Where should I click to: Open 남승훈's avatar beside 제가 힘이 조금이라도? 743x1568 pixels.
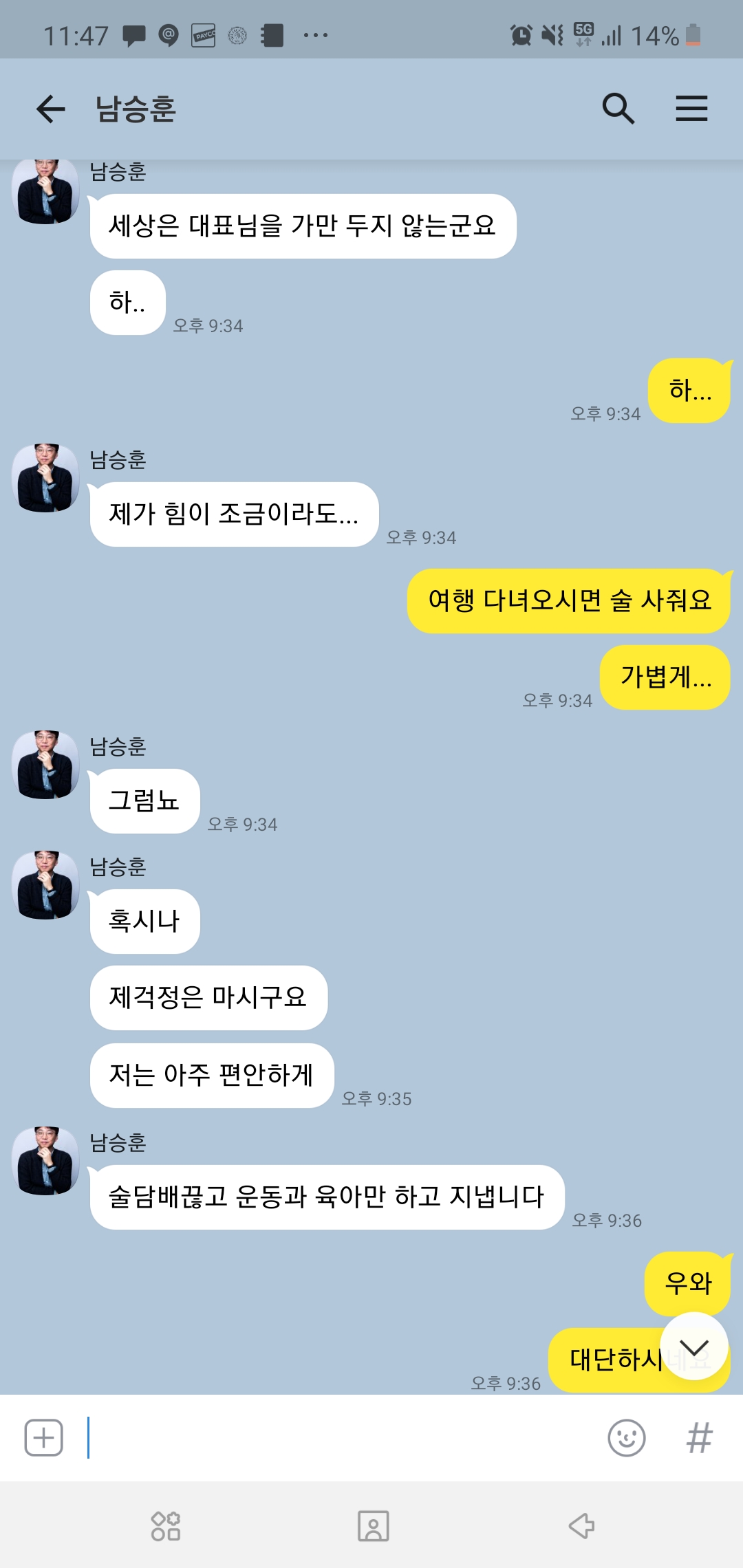pos(46,477)
